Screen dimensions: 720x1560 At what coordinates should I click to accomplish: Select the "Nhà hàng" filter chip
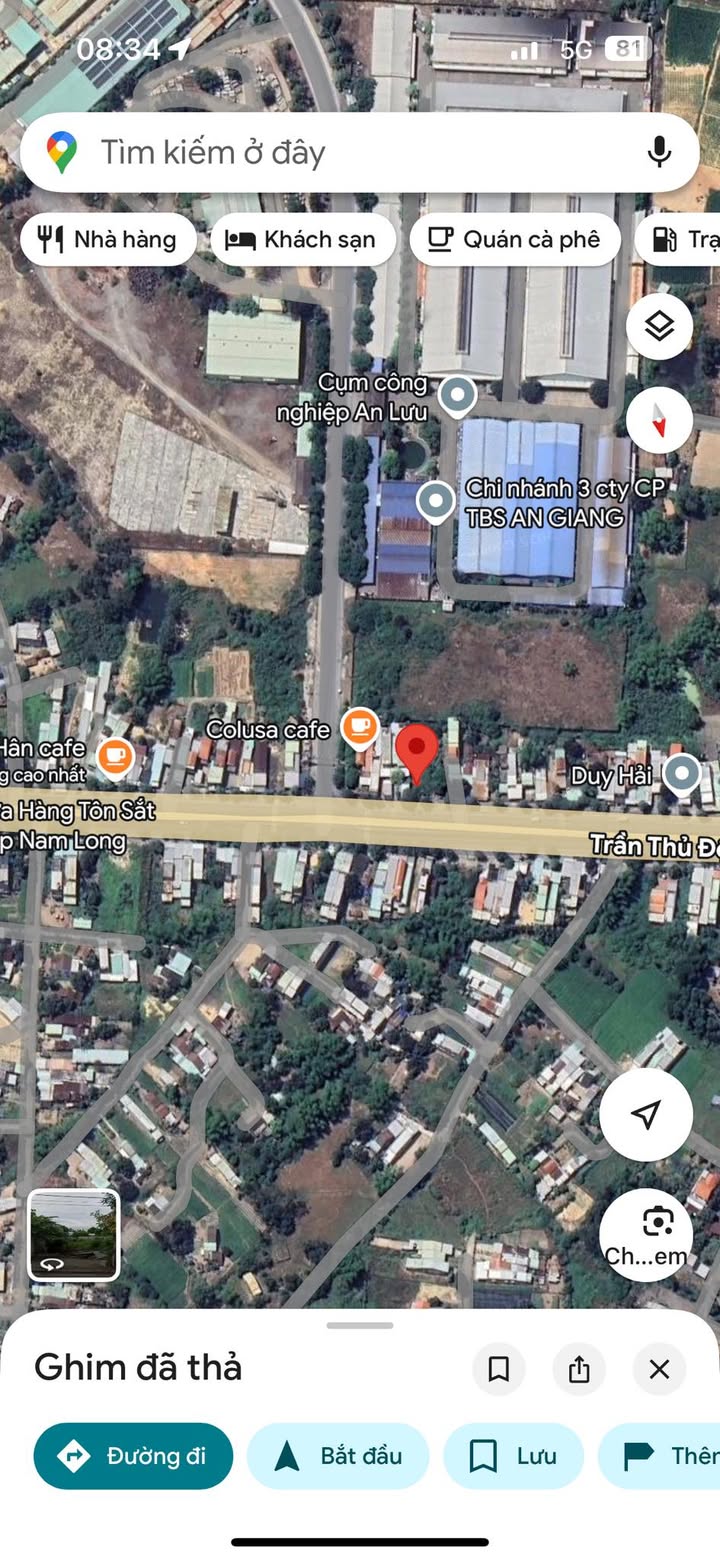pyautogui.click(x=108, y=239)
